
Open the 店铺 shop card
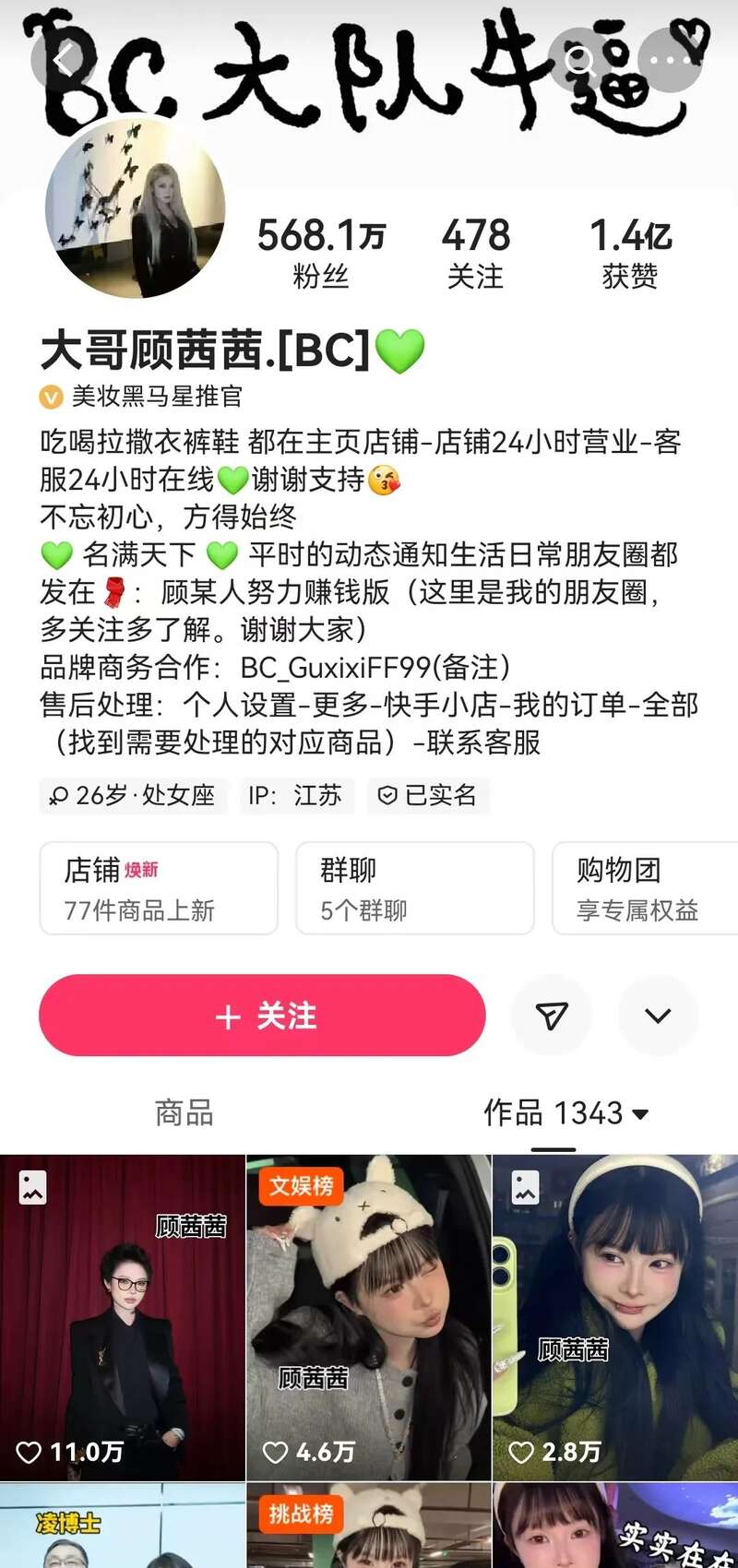point(159,888)
